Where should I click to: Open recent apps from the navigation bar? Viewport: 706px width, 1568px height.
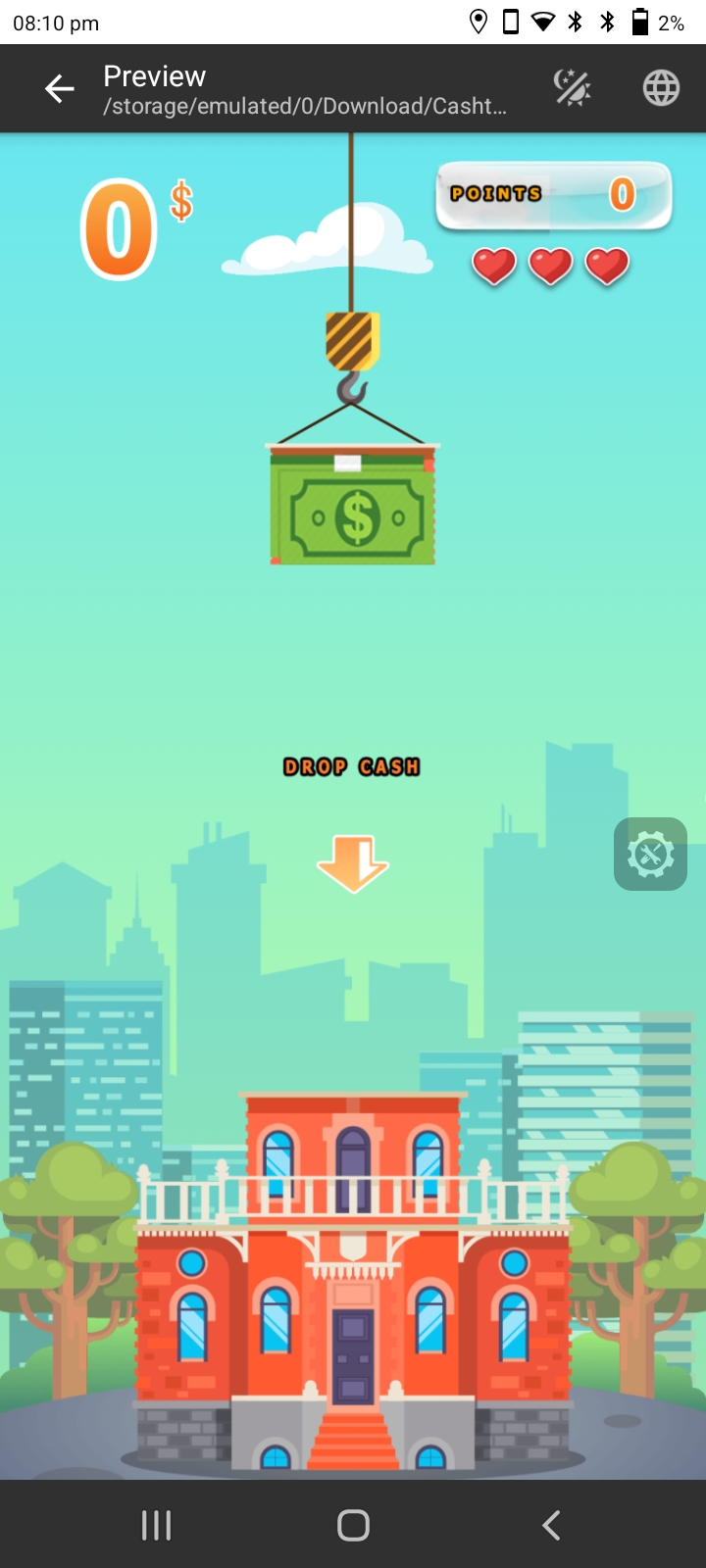point(157,1525)
